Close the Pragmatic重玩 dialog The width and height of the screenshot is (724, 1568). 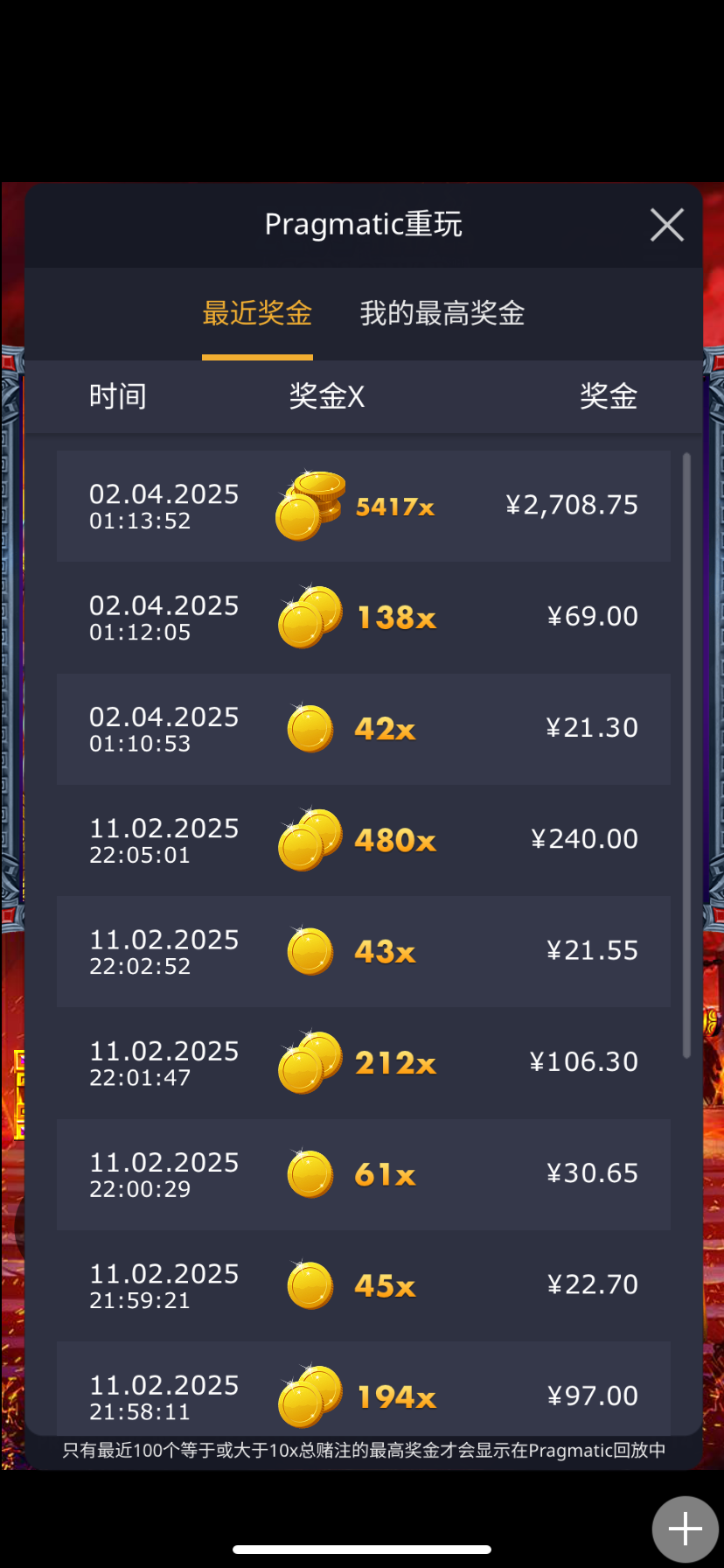(666, 226)
